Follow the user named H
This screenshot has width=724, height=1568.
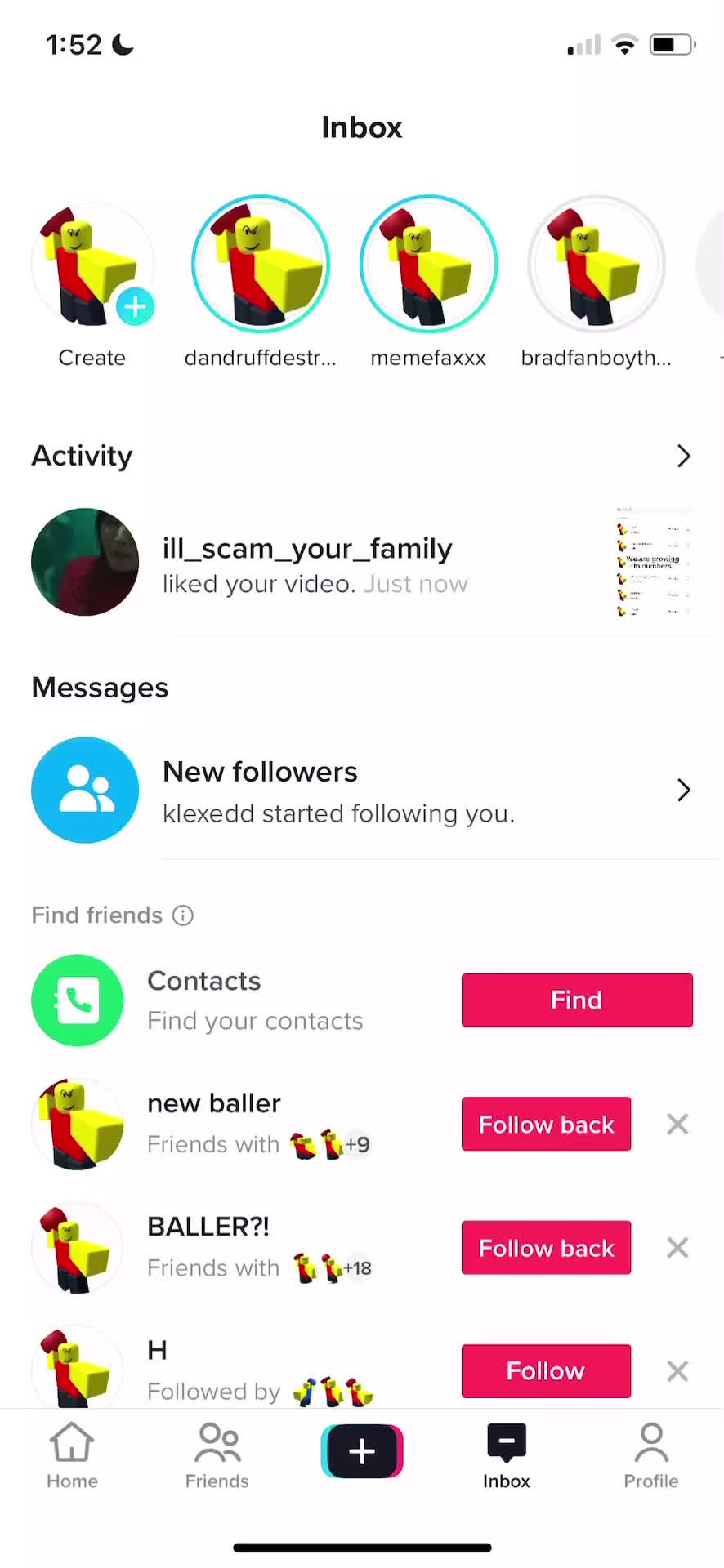point(546,1370)
